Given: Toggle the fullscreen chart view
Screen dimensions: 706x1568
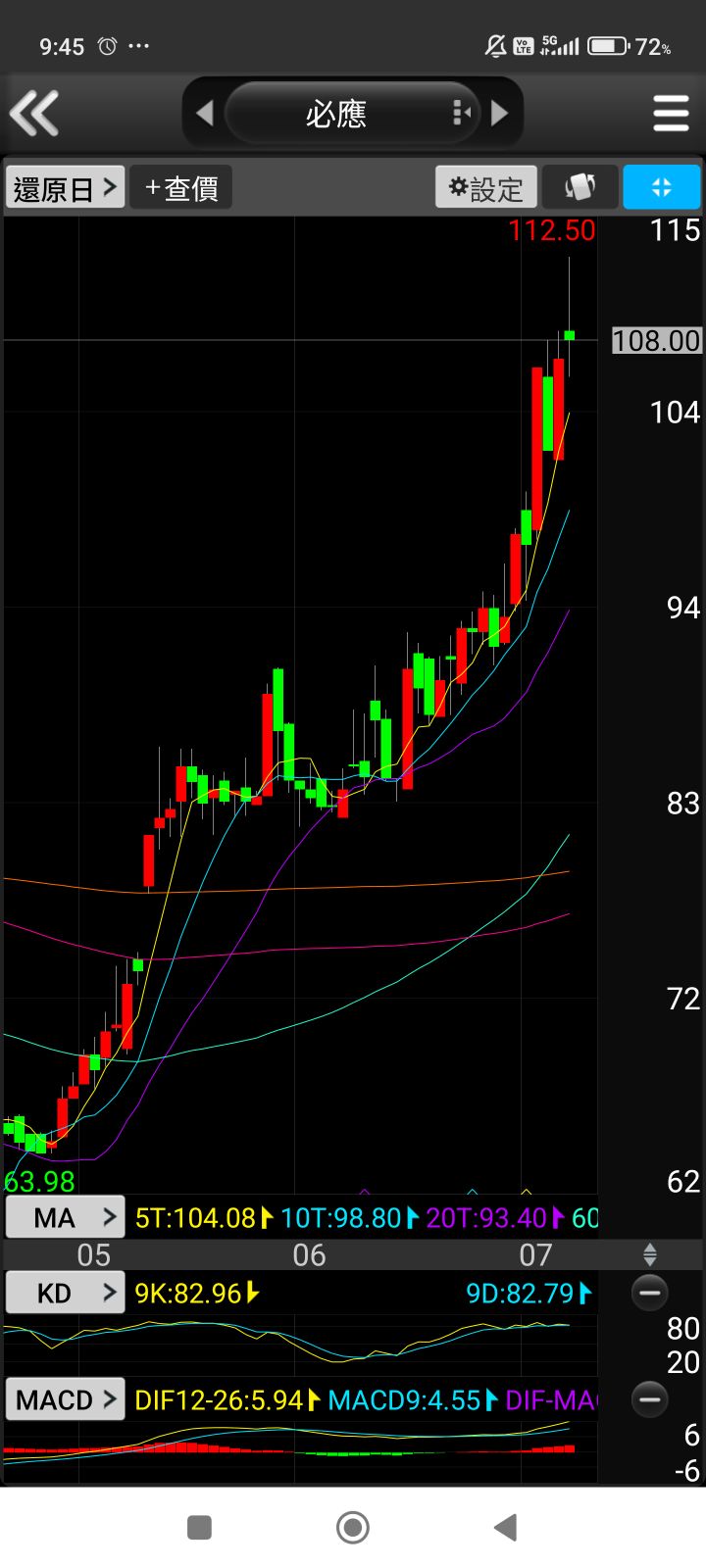Looking at the screenshot, I should 661,187.
